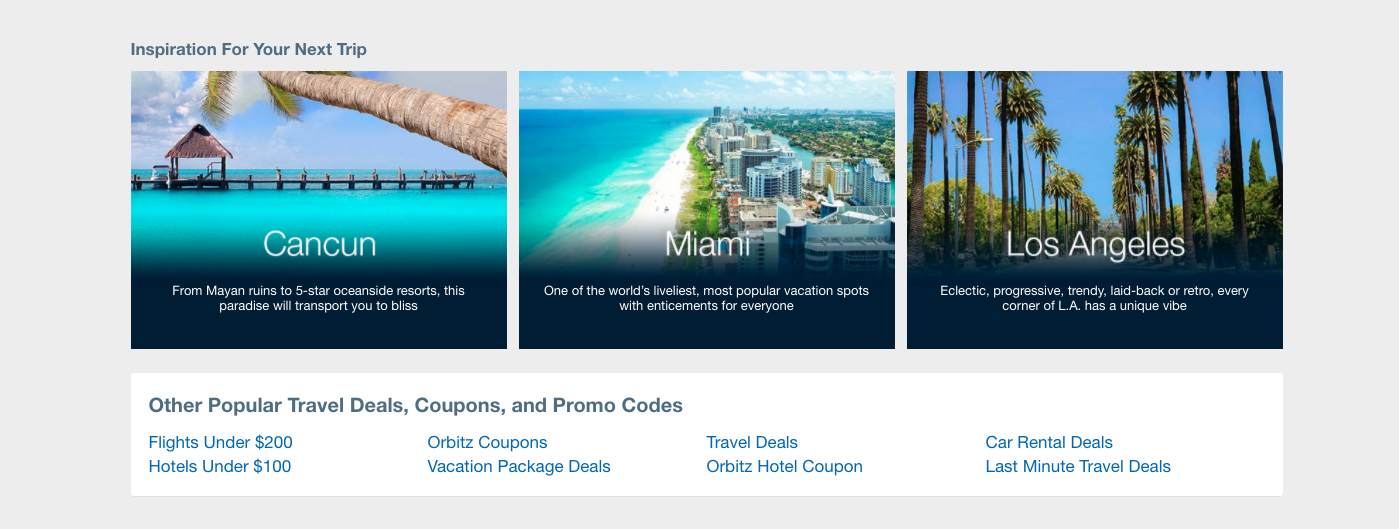This screenshot has height=529, width=1399.
Task: Open the Car Rental Deals link
Action: tap(1048, 442)
